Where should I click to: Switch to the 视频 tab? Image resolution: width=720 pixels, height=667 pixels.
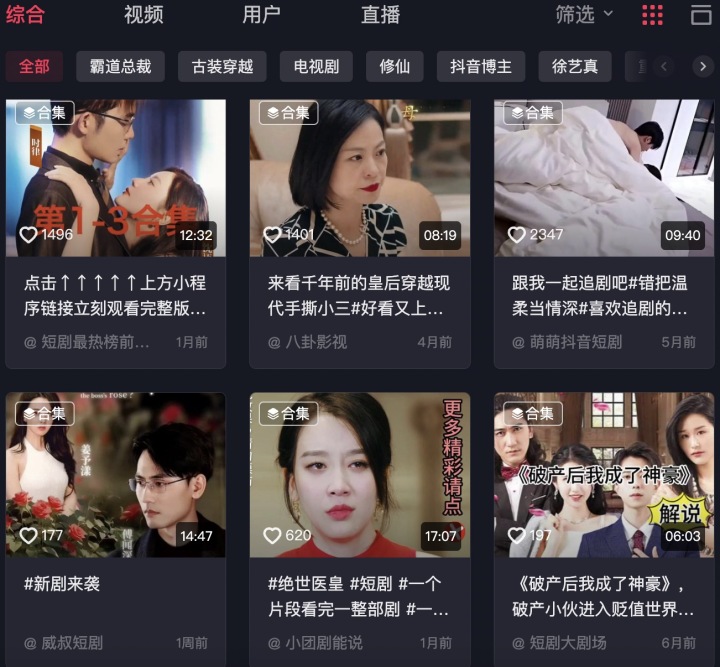[143, 15]
